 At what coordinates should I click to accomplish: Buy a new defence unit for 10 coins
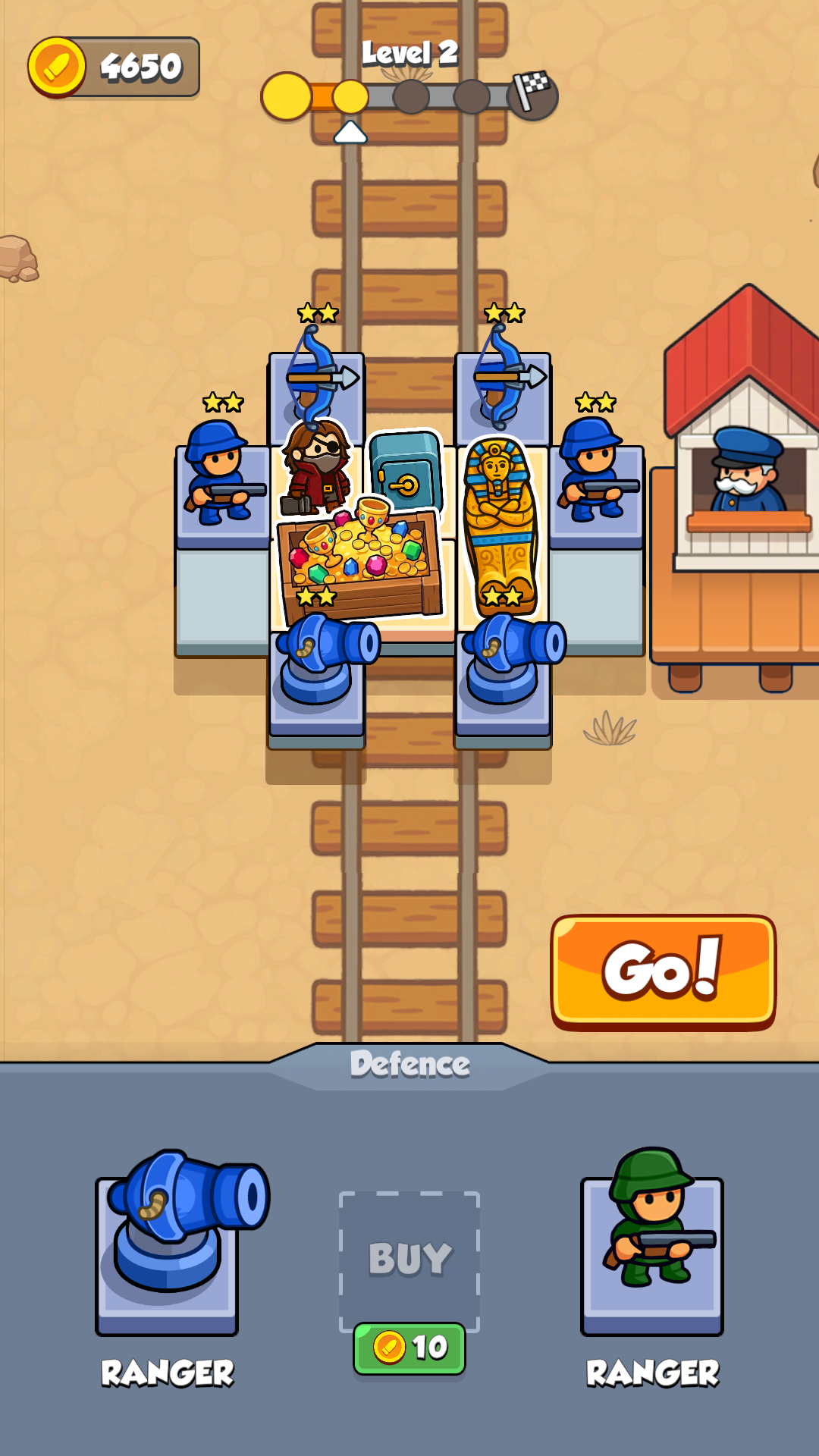pos(409,1282)
